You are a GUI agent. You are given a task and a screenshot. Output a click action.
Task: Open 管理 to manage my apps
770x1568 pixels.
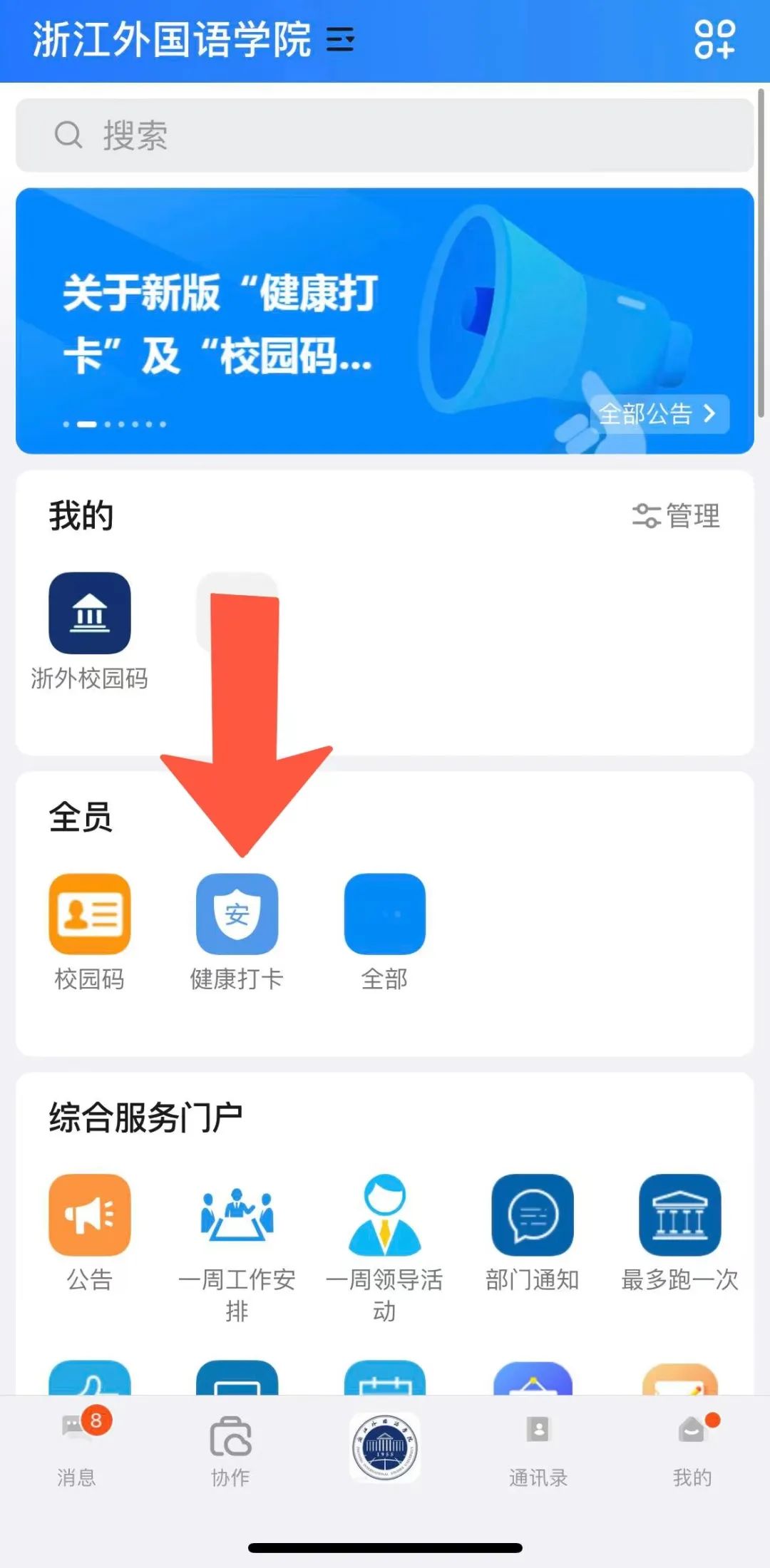(676, 515)
